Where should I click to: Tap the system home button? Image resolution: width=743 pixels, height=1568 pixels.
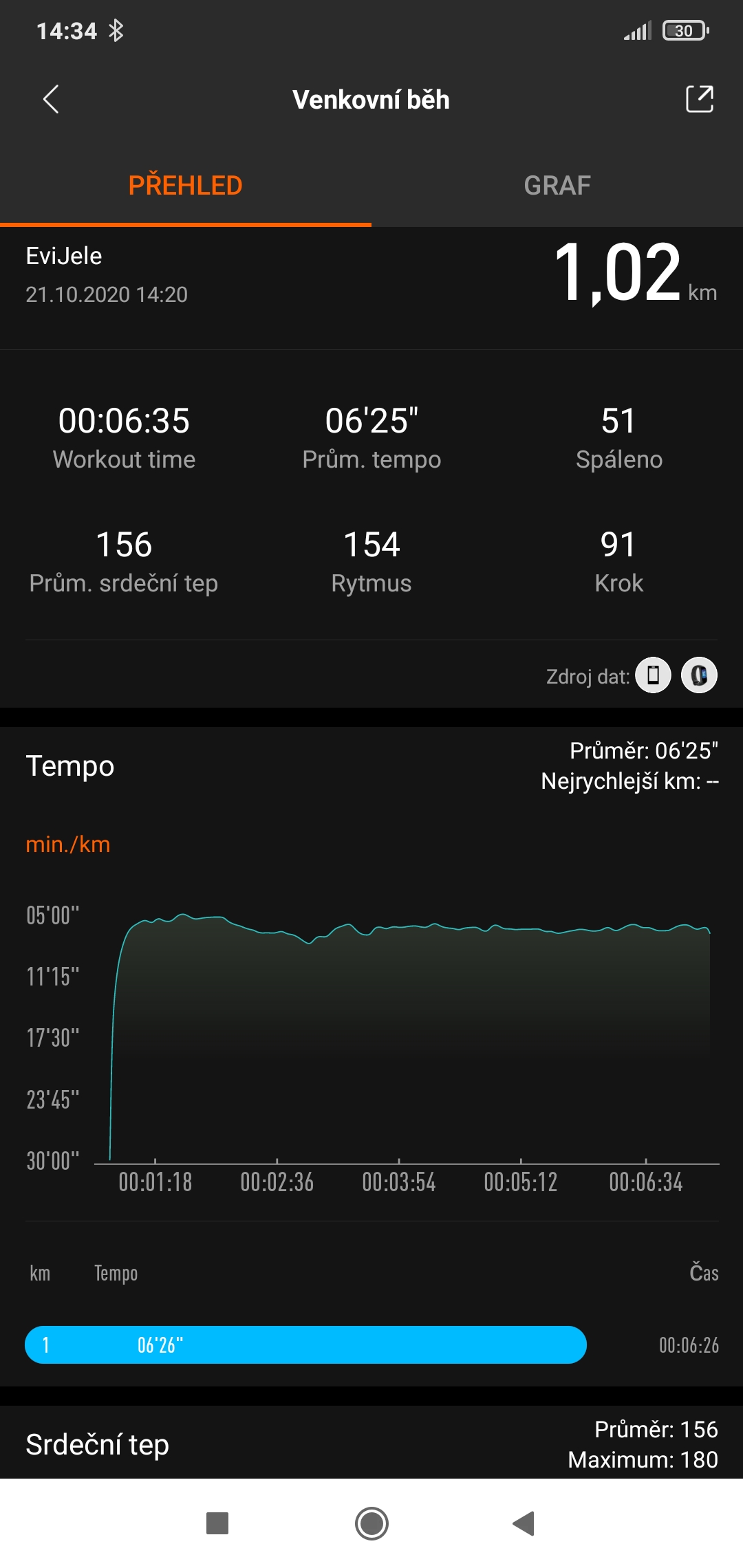371,1523
